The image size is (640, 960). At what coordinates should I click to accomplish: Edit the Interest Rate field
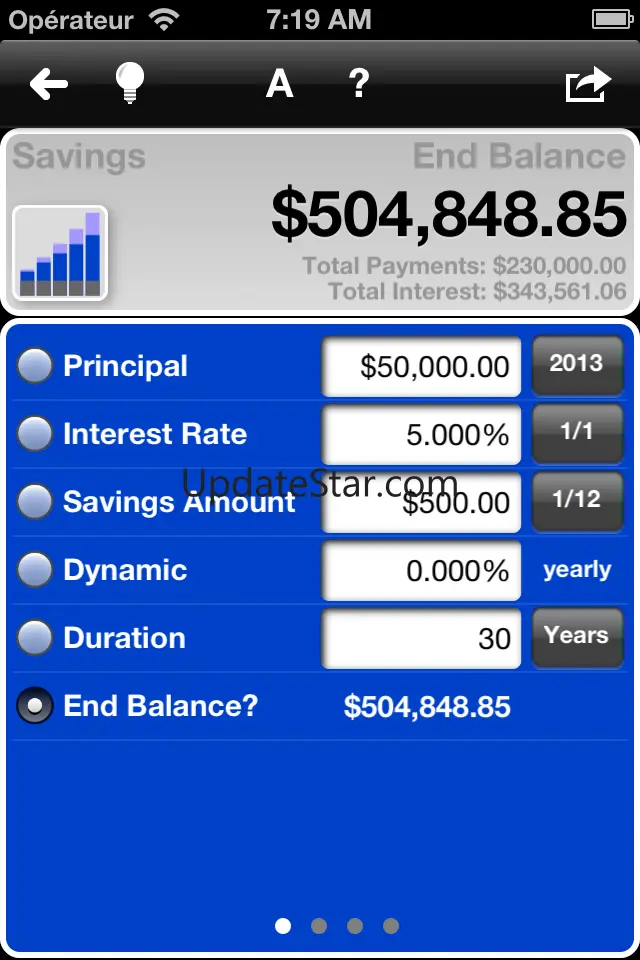pos(421,435)
